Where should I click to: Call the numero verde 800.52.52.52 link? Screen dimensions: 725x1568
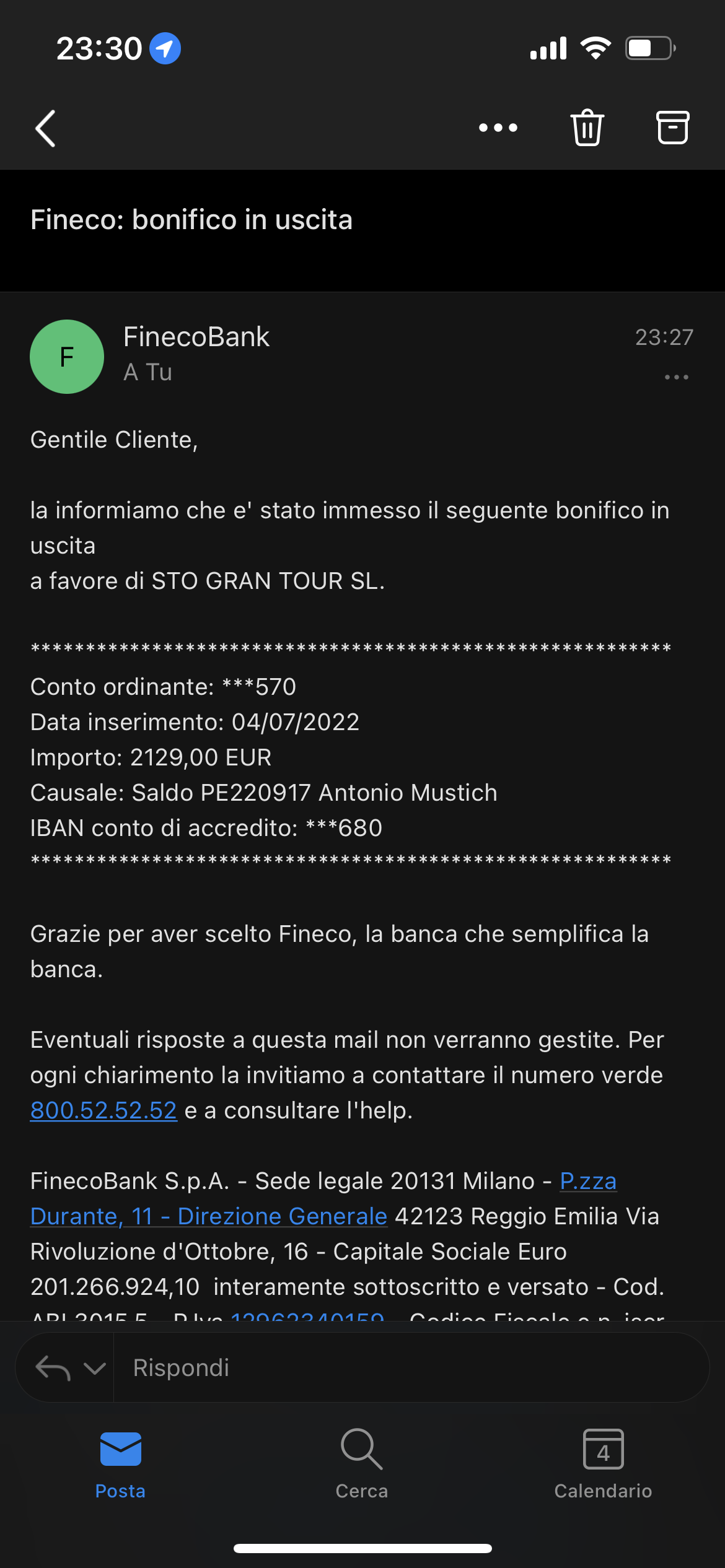point(103,1110)
